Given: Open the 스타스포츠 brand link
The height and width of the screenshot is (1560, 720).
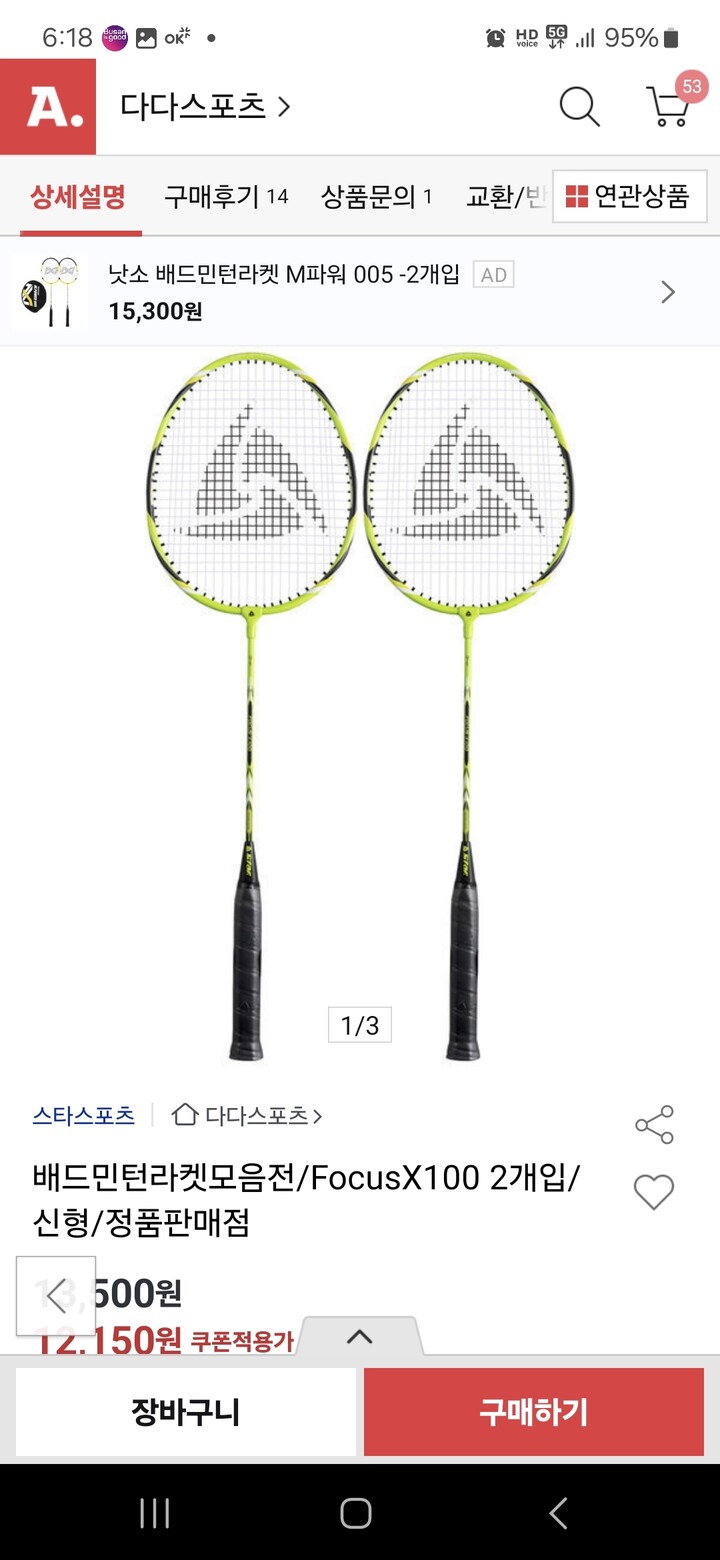Looking at the screenshot, I should click(x=84, y=1115).
